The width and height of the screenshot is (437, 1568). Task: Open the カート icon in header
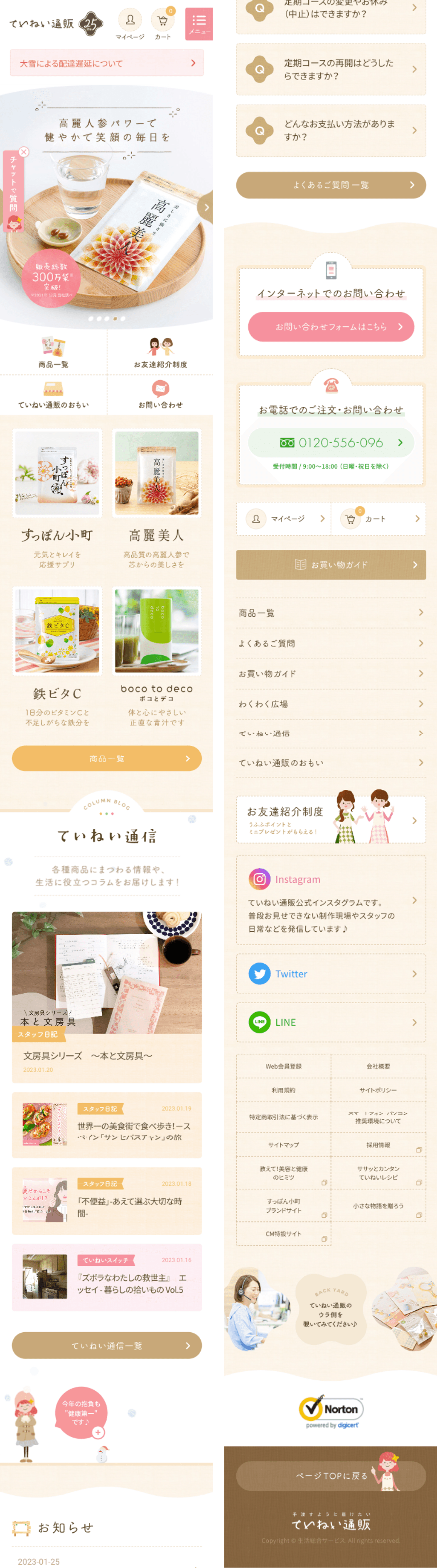pos(163,24)
